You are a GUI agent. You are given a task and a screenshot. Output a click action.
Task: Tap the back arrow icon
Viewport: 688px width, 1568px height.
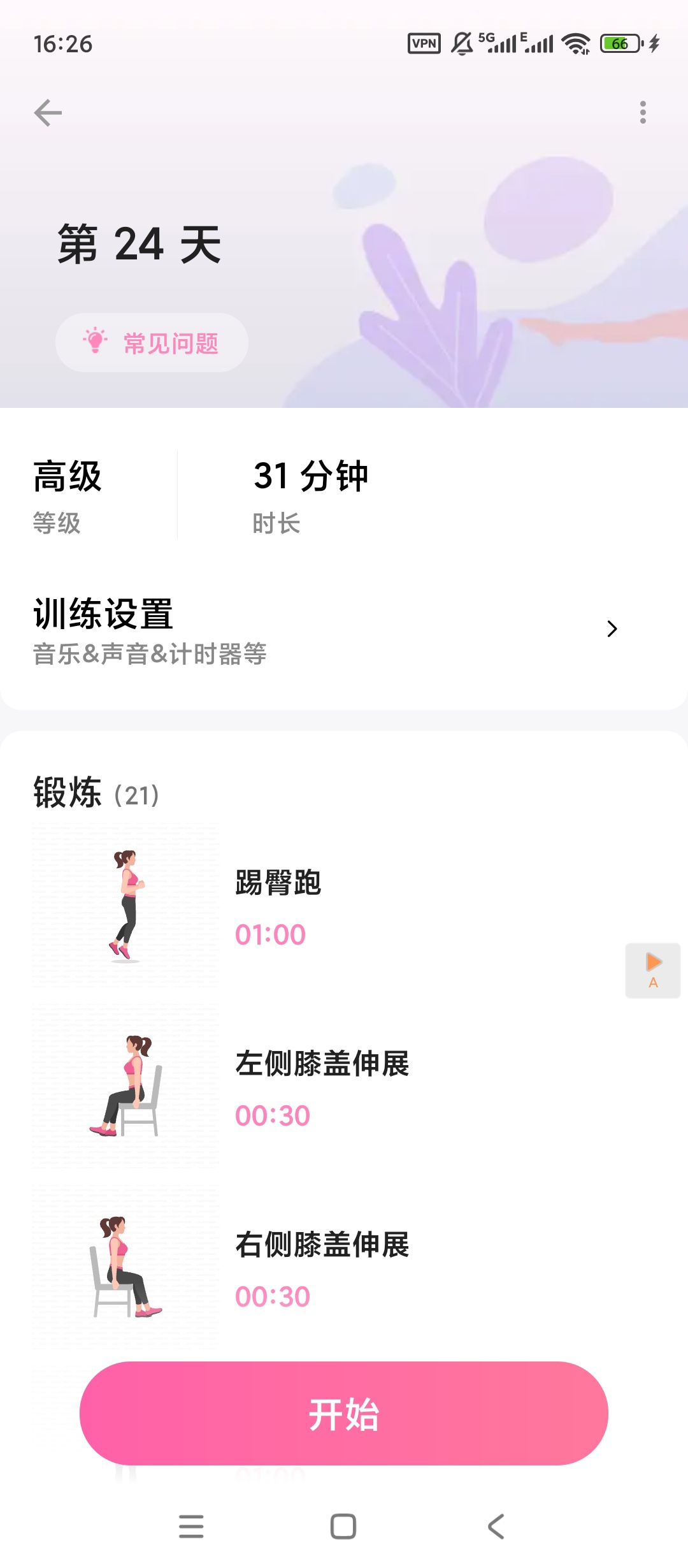[47, 112]
